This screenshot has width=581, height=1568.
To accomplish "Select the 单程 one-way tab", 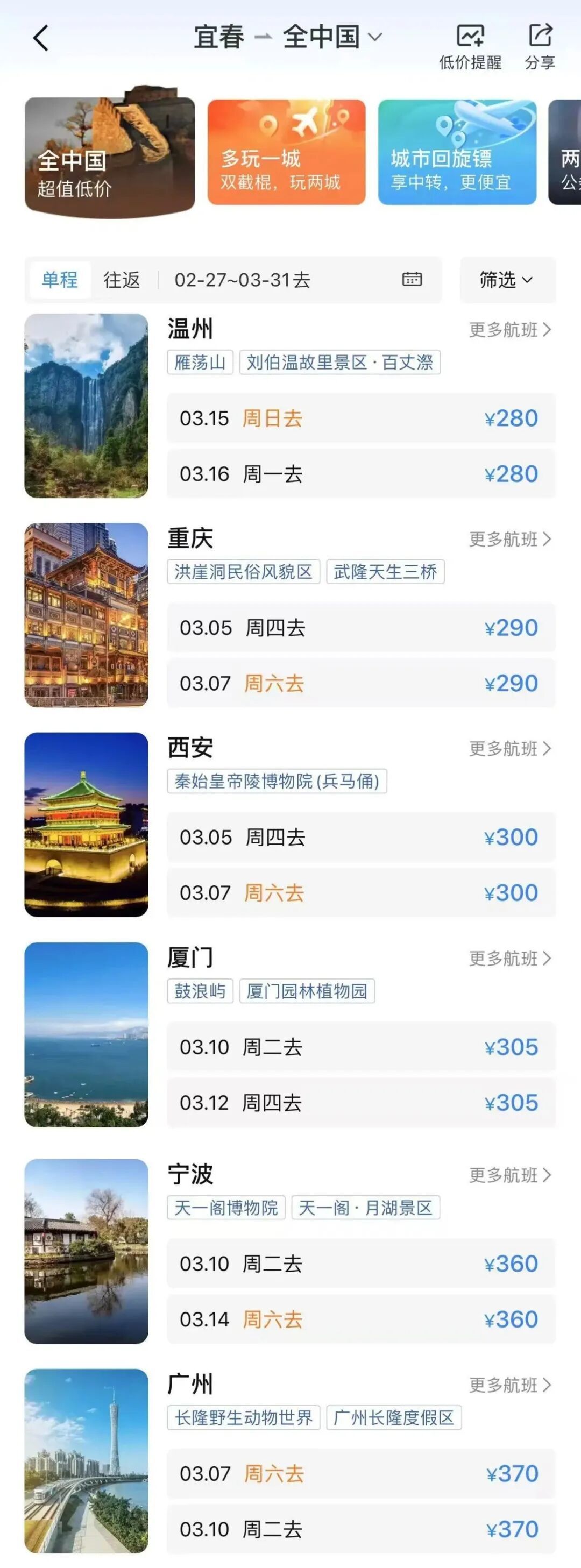I will click(60, 280).
